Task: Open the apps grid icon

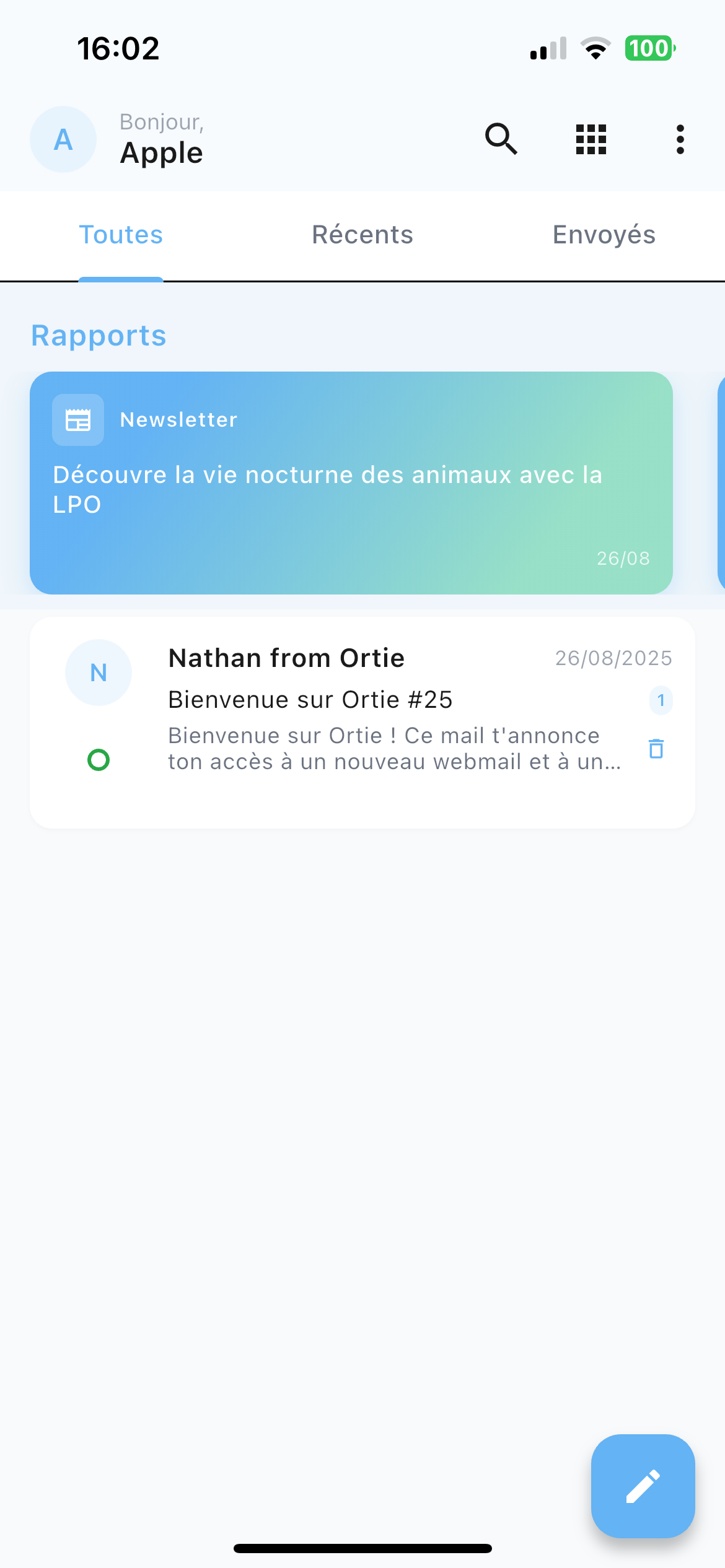Action: [591, 139]
